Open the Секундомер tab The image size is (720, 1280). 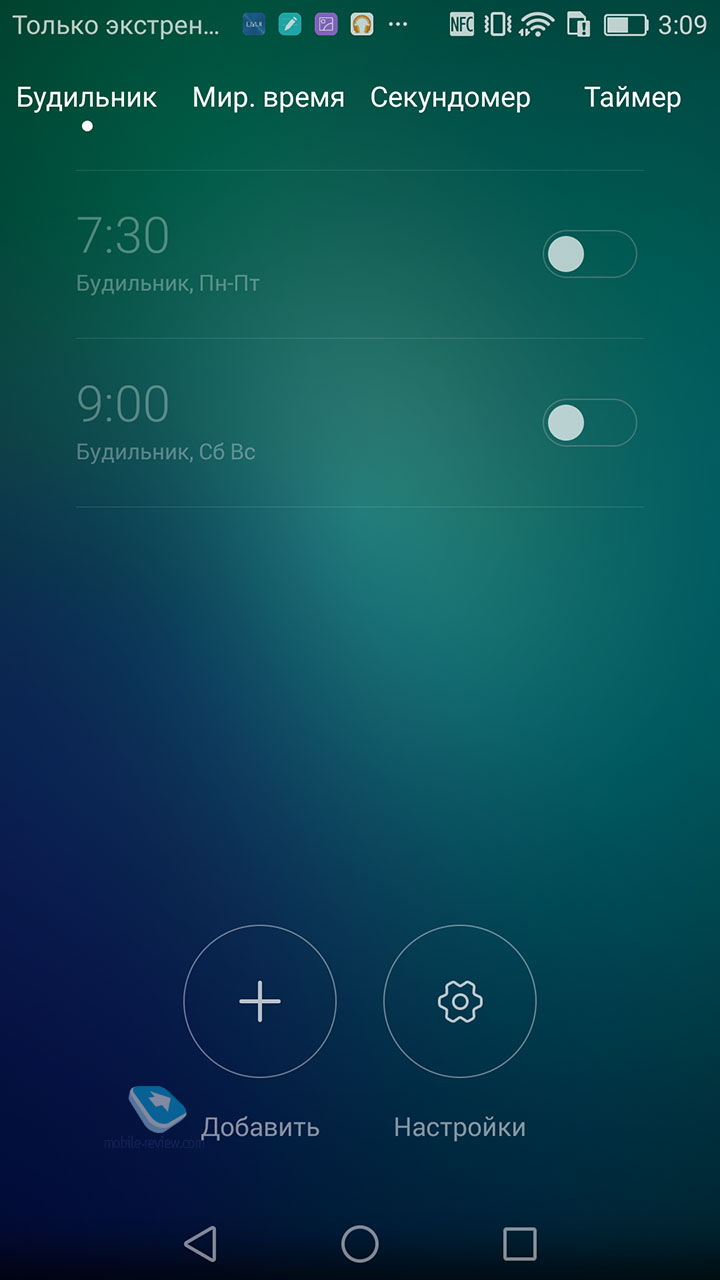[x=450, y=98]
